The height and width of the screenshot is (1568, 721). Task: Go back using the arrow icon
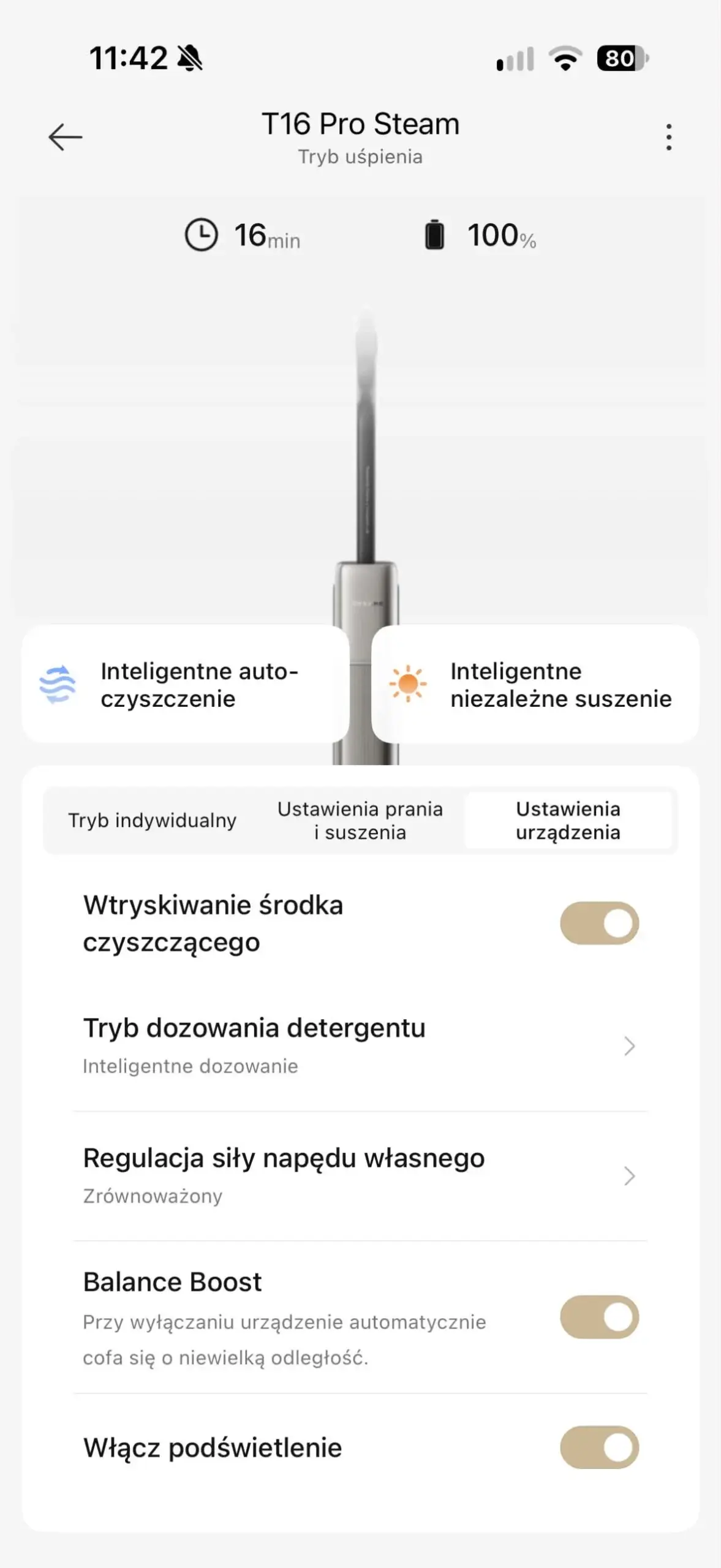(66, 137)
